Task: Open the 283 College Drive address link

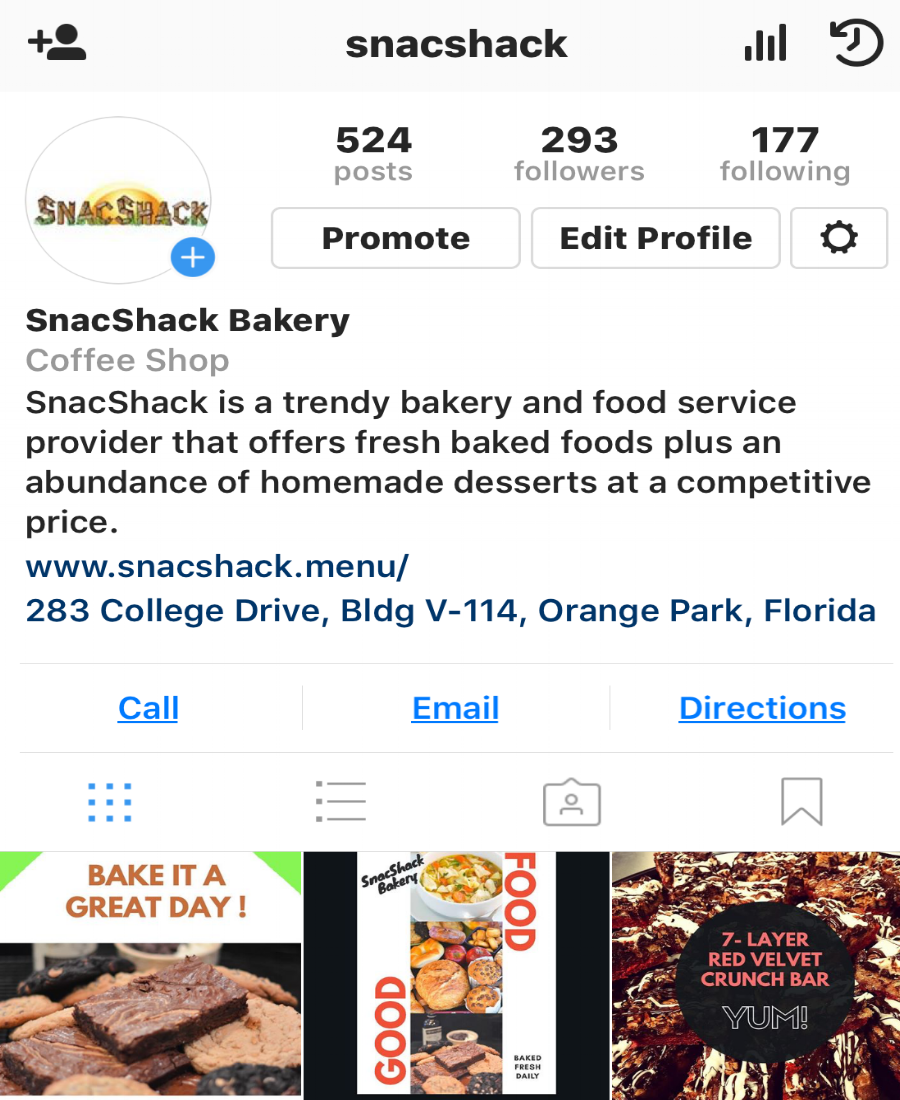Action: click(451, 610)
